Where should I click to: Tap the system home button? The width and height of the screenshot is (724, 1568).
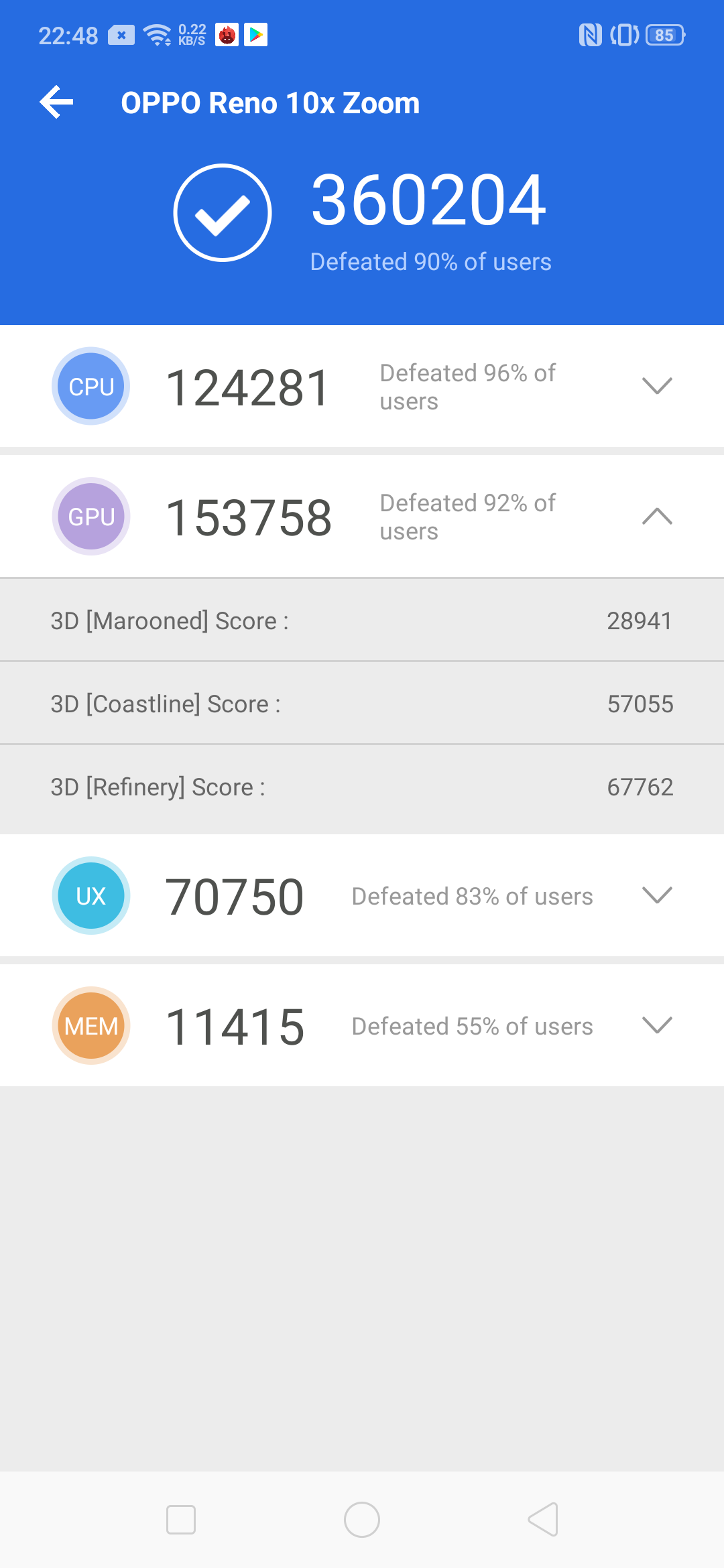click(x=362, y=1520)
